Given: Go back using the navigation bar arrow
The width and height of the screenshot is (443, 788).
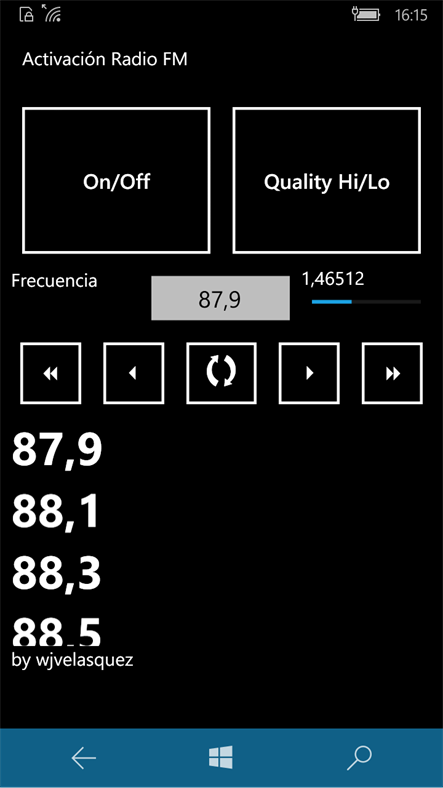Looking at the screenshot, I should (x=83, y=758).
